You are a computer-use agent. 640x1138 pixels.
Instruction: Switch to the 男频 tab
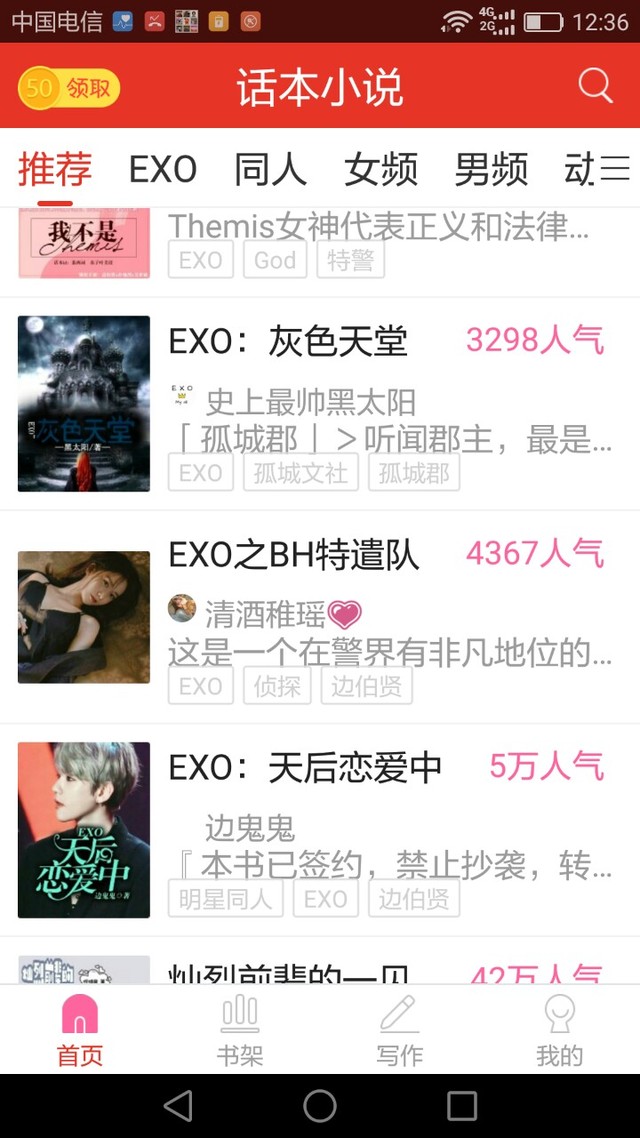click(x=491, y=169)
